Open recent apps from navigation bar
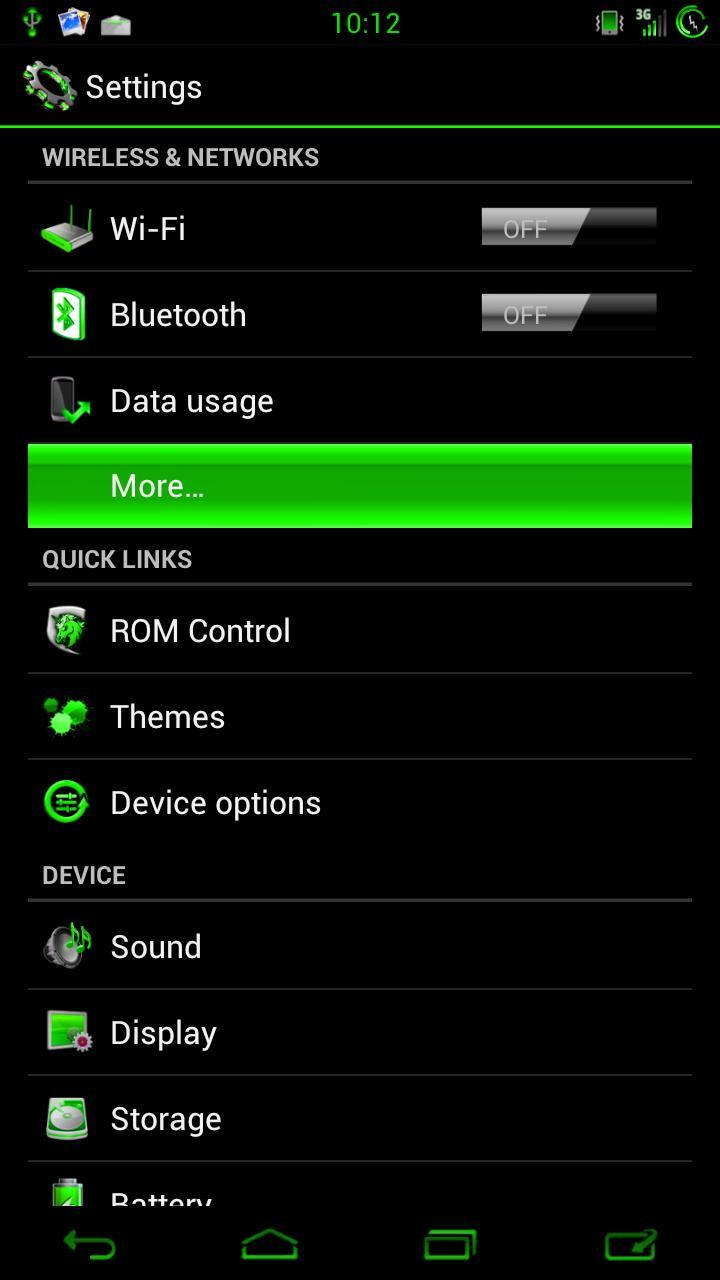 coord(450,1245)
